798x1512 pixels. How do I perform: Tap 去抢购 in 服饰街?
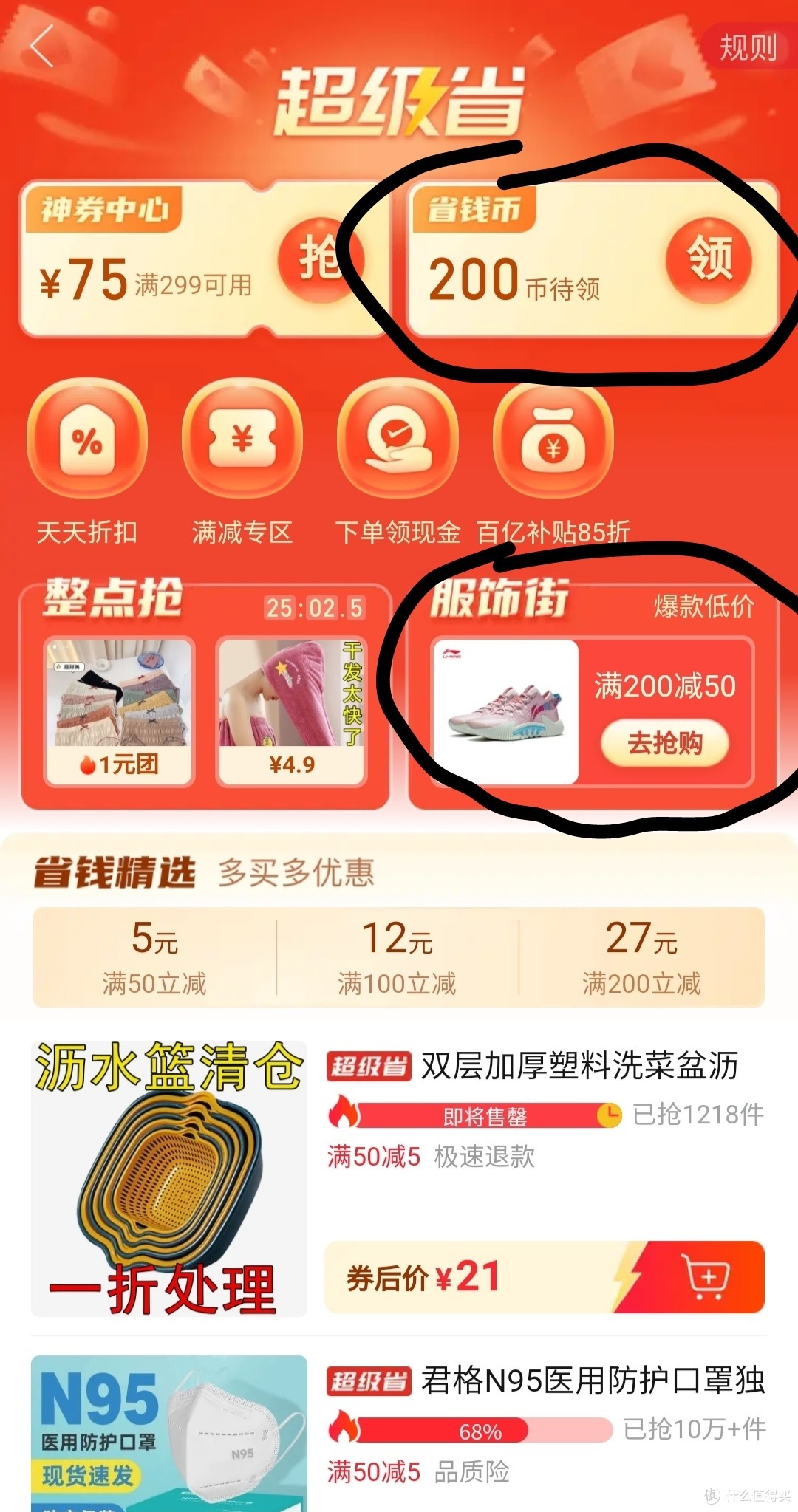click(664, 743)
